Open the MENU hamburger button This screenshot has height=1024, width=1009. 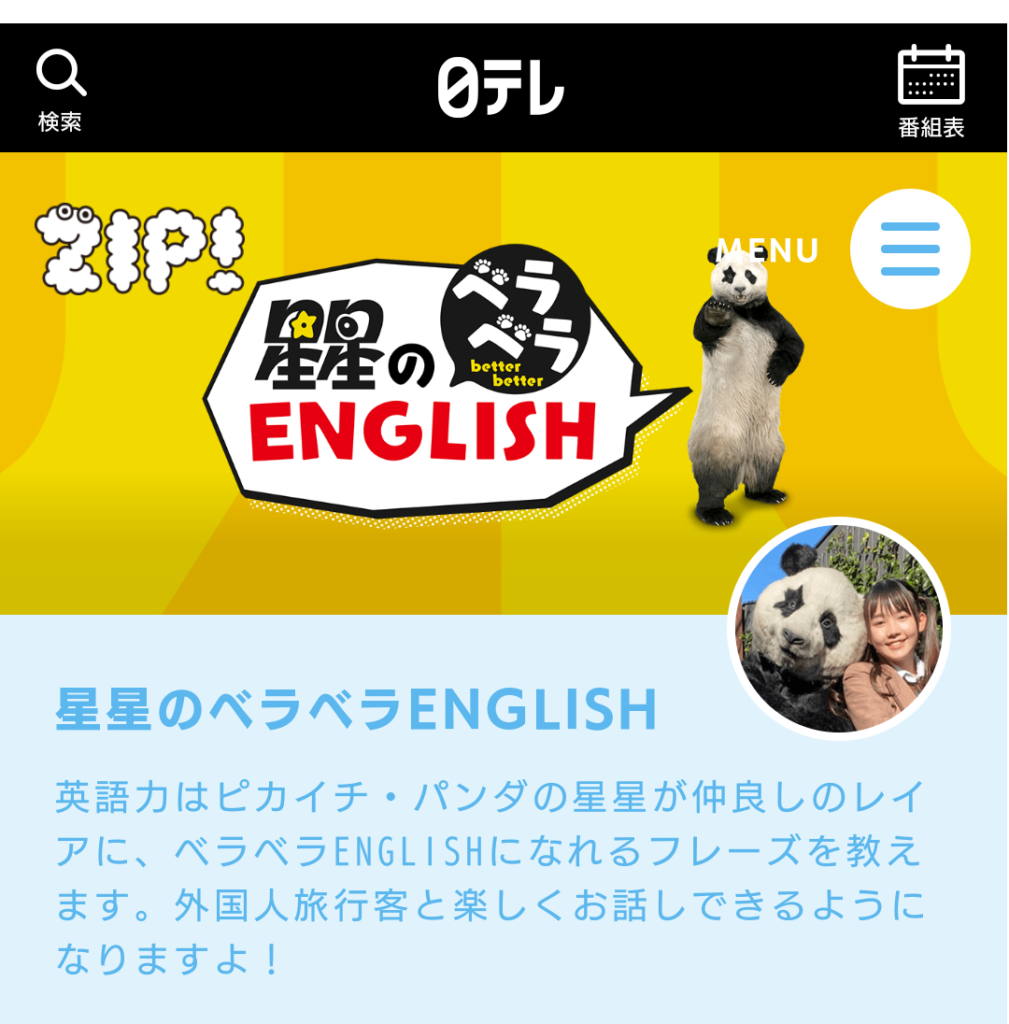point(909,249)
